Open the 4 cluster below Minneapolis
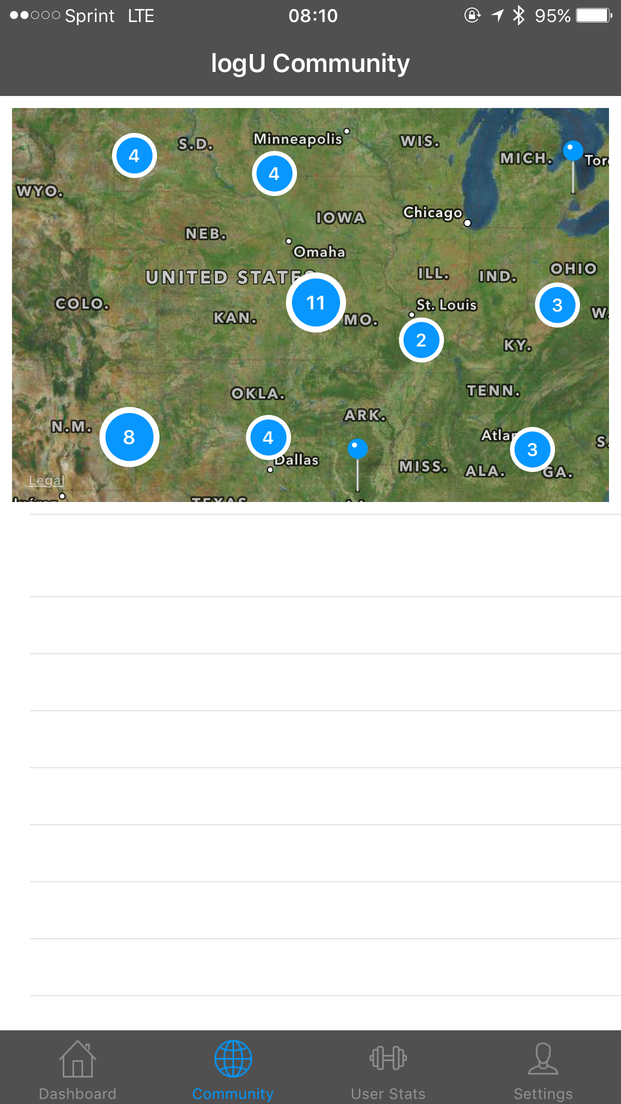 pyautogui.click(x=273, y=174)
